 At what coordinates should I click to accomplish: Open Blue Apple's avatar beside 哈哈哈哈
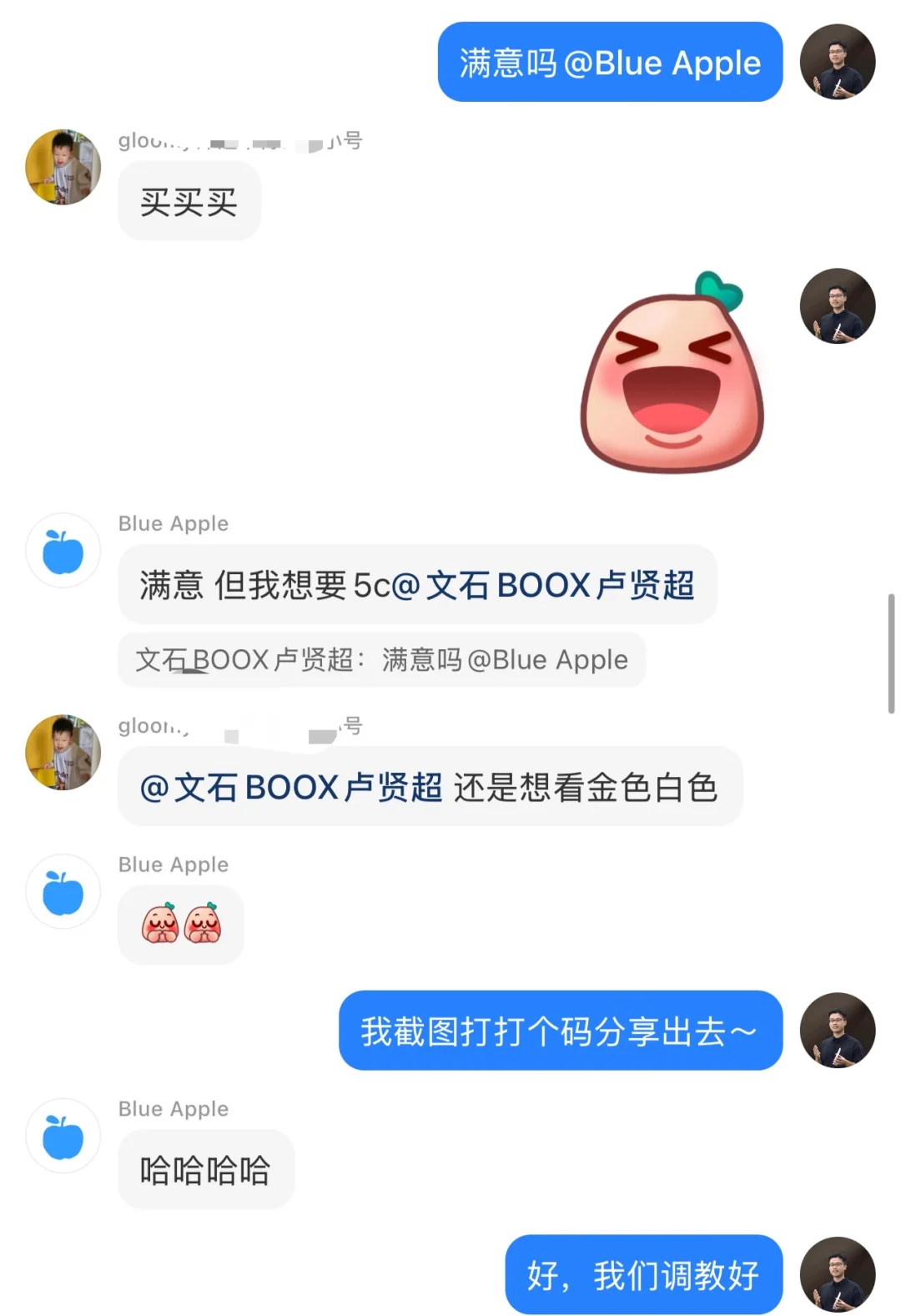pos(63,1136)
